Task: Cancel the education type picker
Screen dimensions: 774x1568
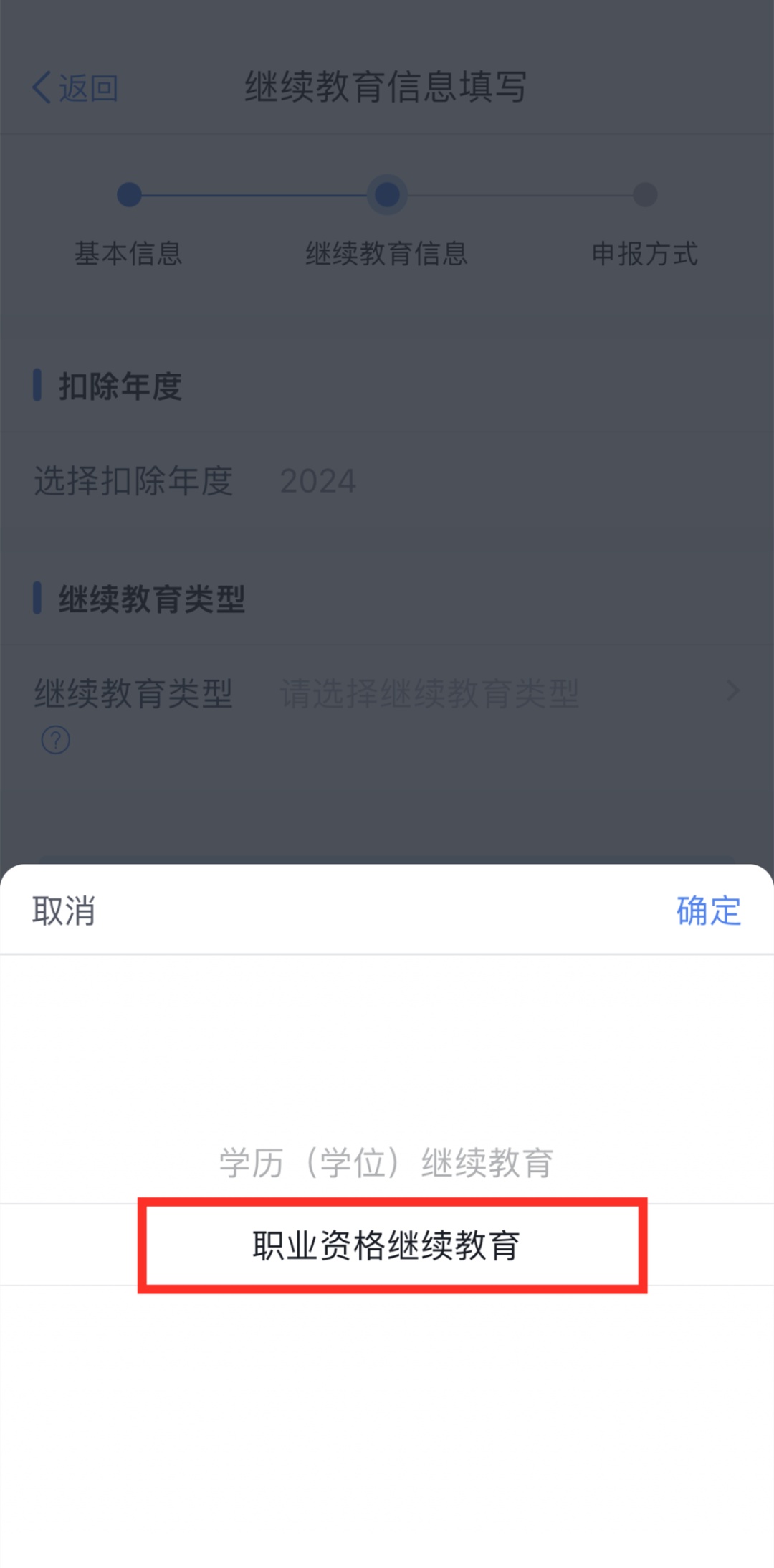Action: coord(64,911)
